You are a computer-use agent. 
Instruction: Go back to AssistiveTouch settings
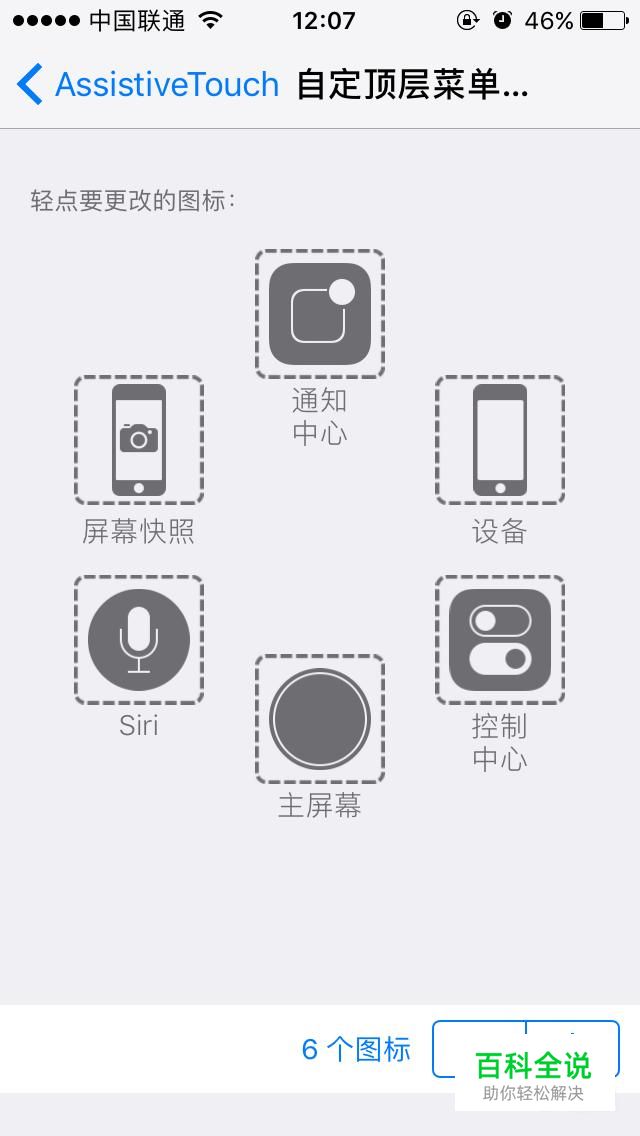(x=148, y=85)
